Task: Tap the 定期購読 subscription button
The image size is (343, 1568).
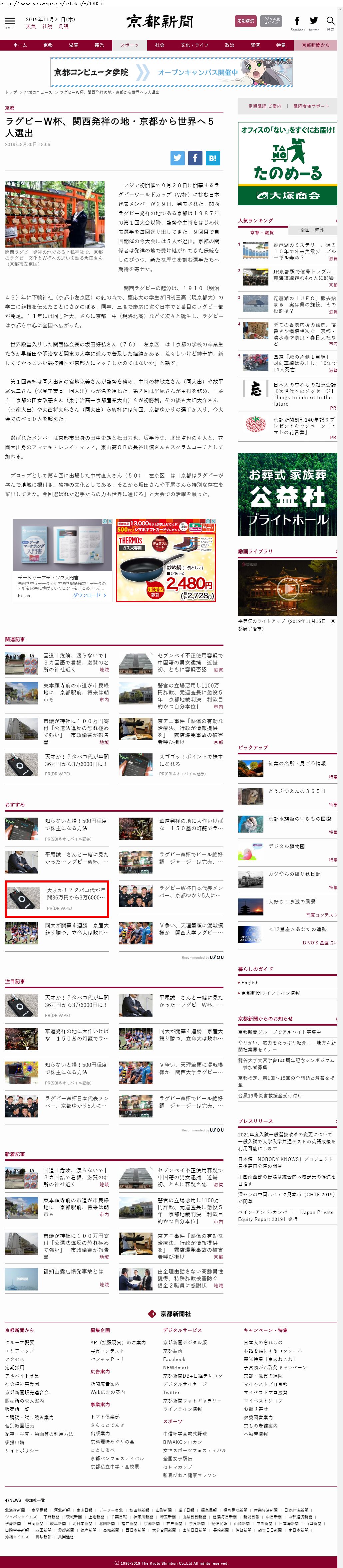Action: tap(245, 21)
